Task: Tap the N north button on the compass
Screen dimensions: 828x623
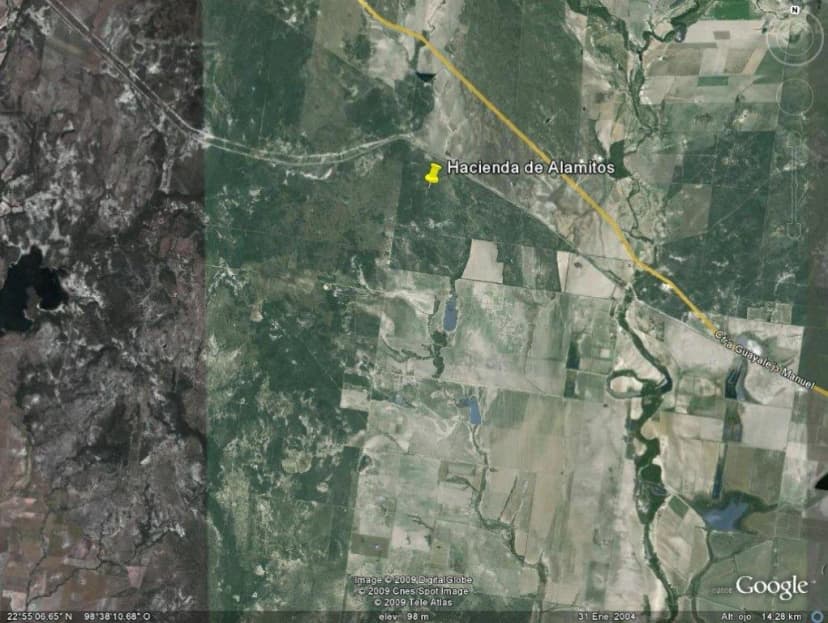Action: pos(794,9)
